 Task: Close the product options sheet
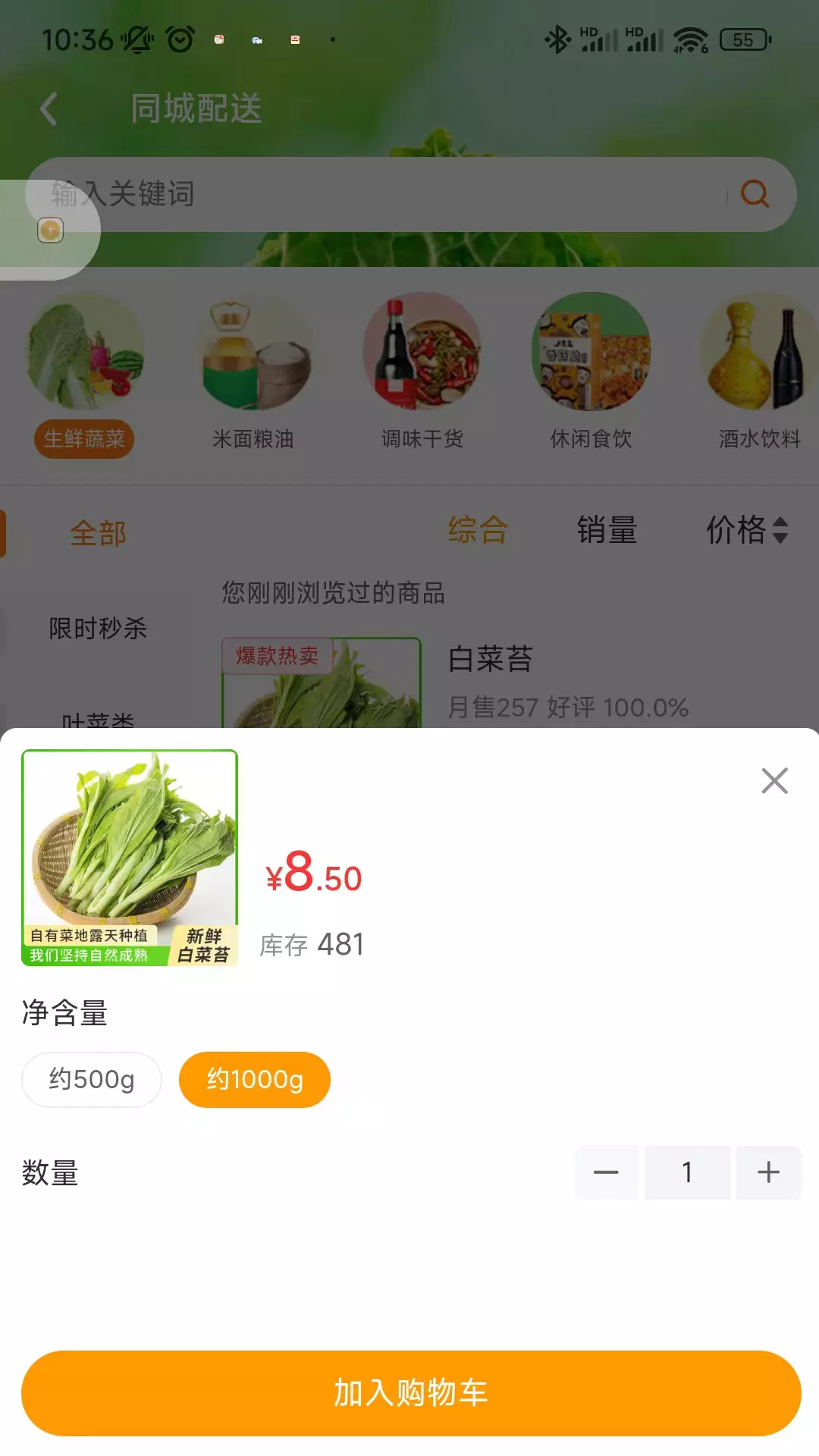(774, 780)
